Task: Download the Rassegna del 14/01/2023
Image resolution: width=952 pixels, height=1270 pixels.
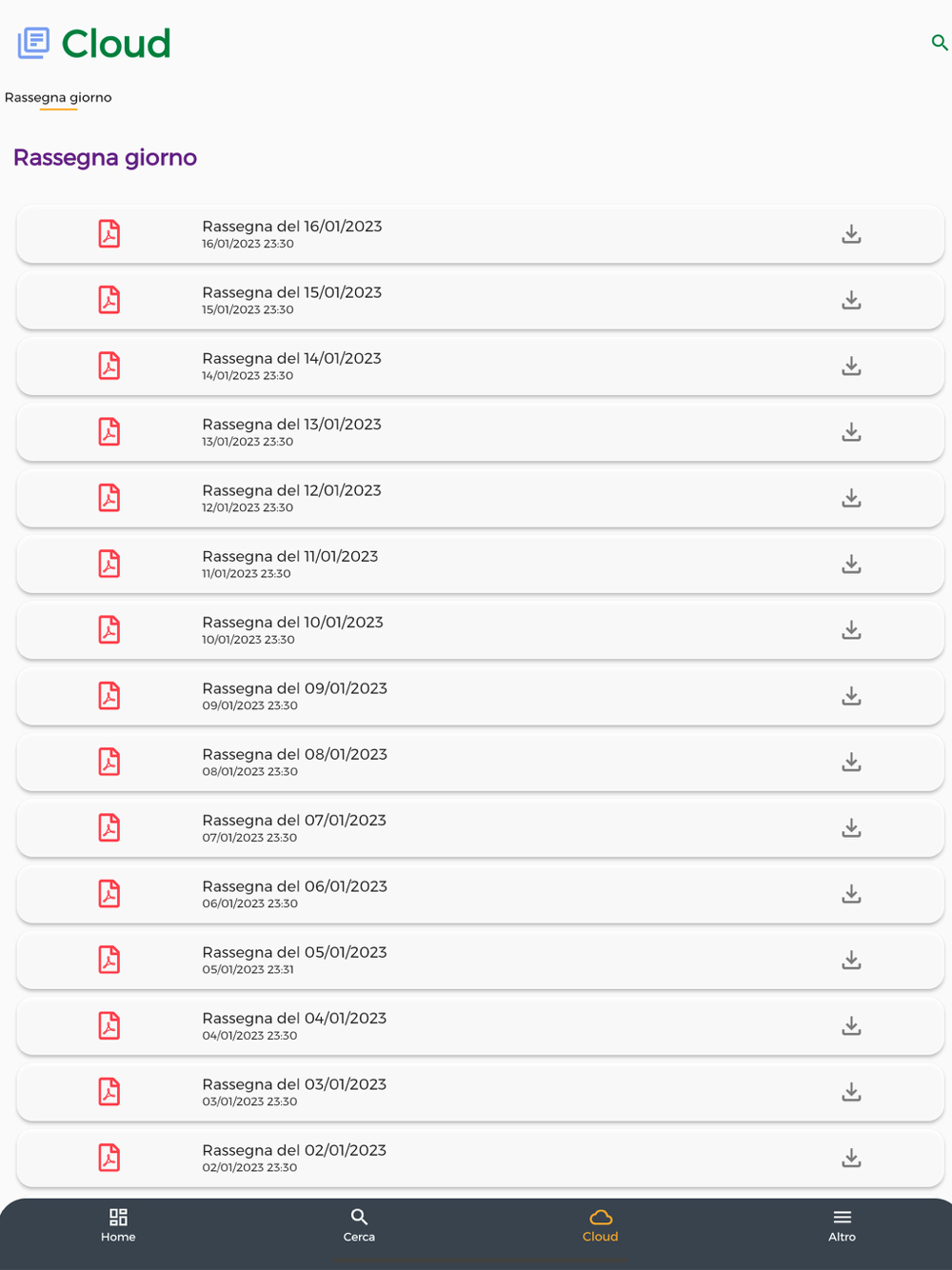Action: 852,367
